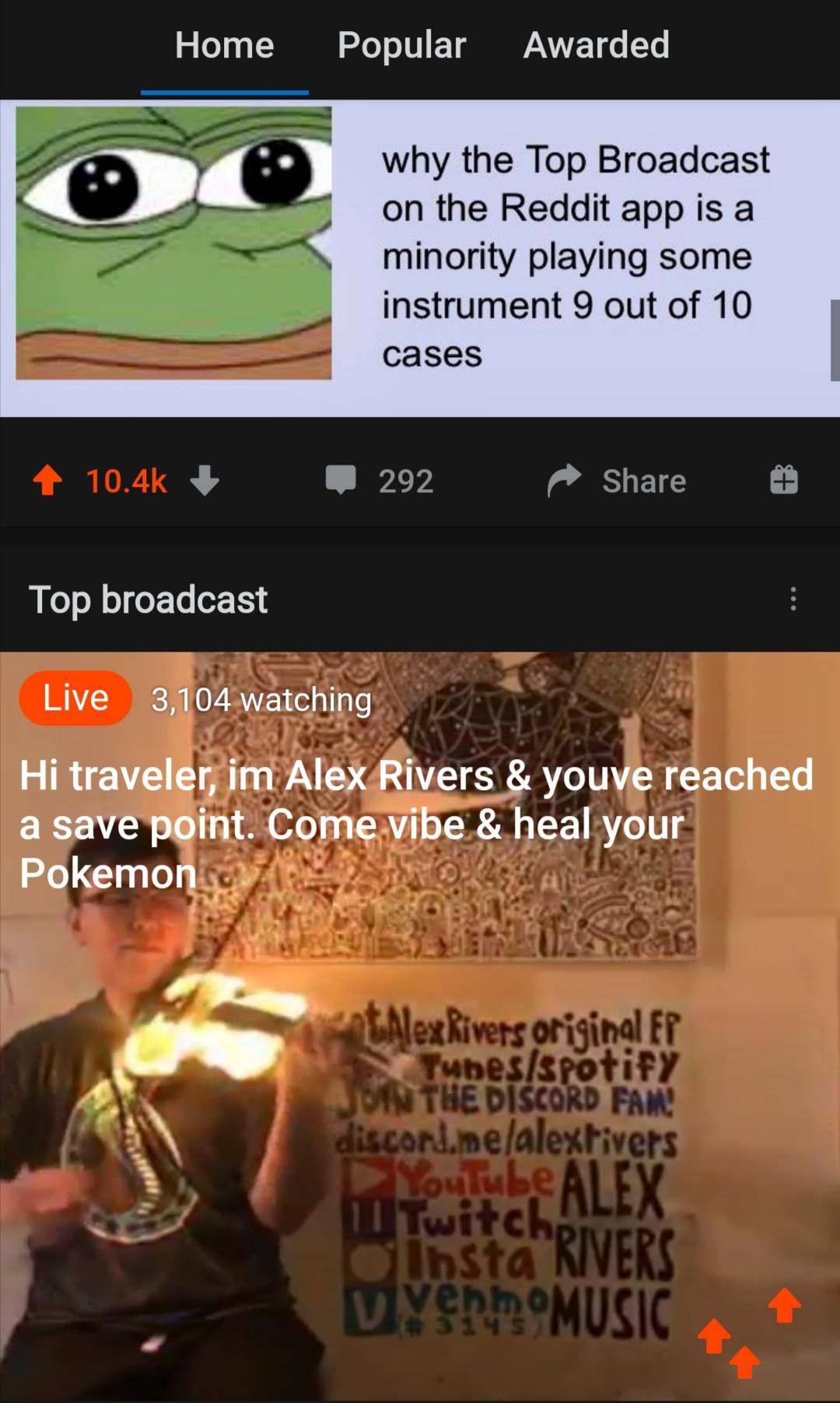Give an award to the post

coord(783,480)
